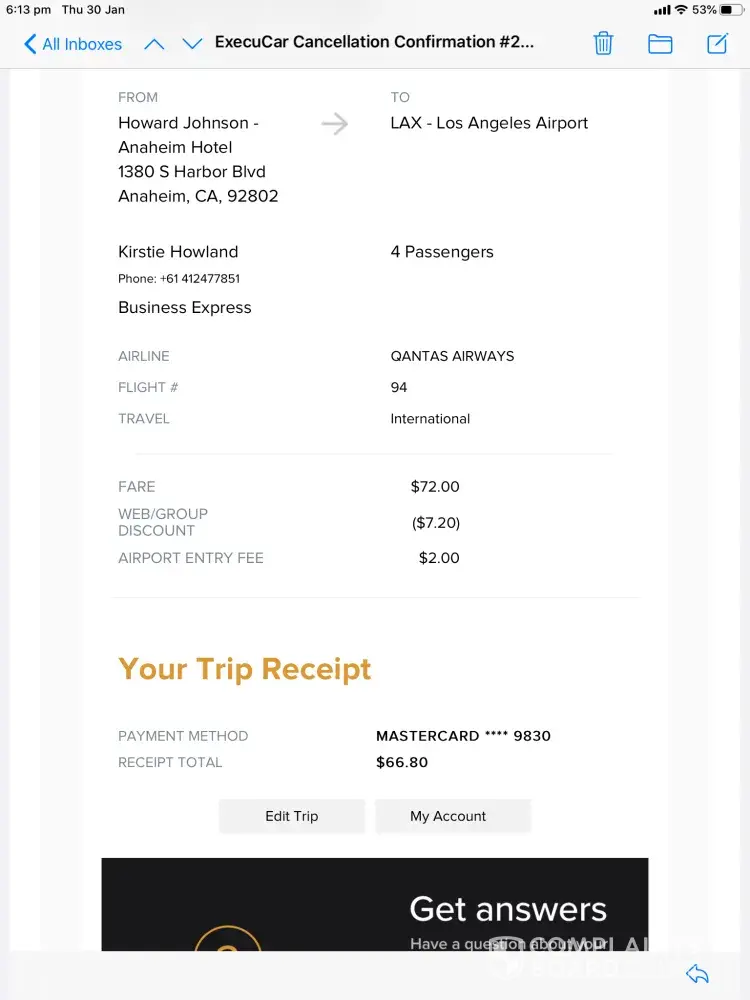
Task: Tap the Edit Trip button
Action: tap(291, 816)
